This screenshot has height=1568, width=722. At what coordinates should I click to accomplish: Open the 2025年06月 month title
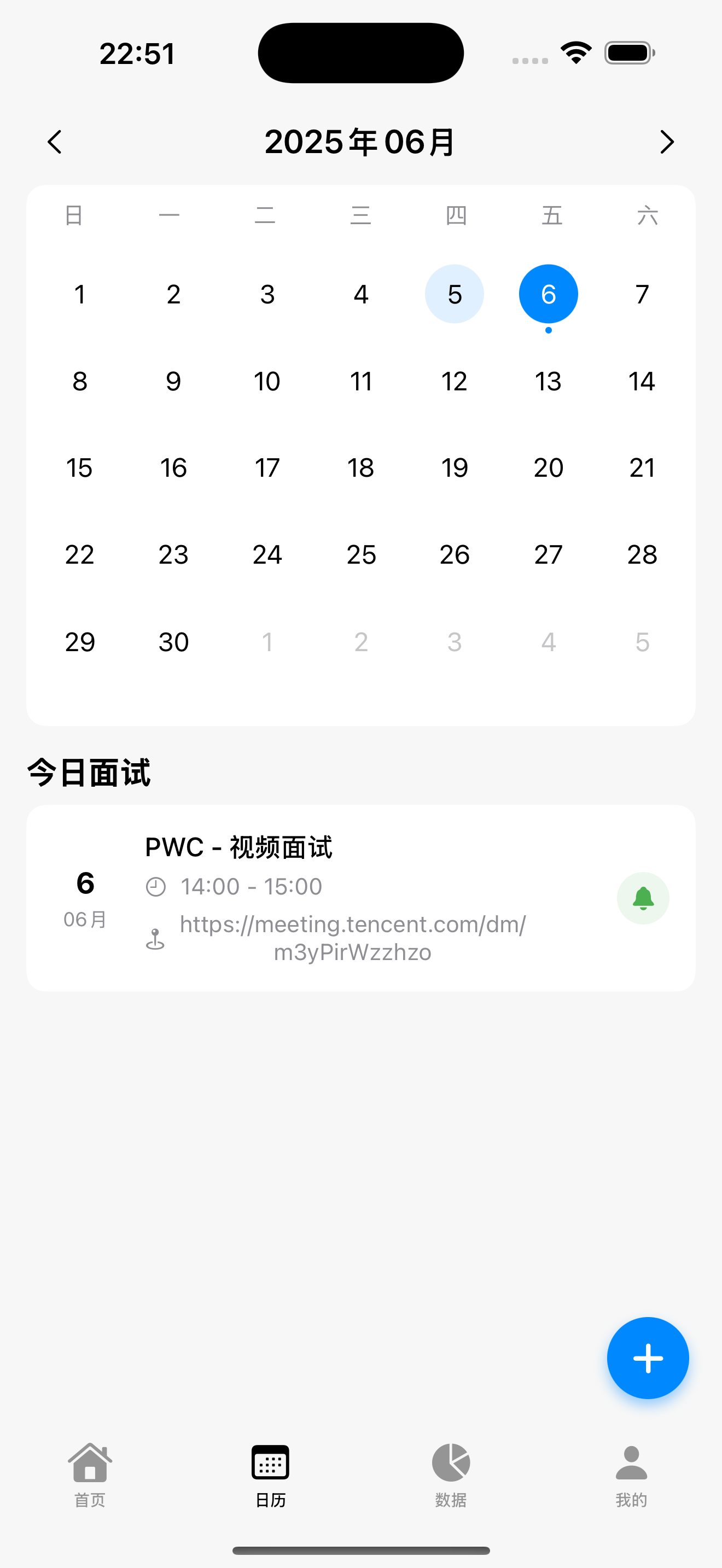(360, 141)
